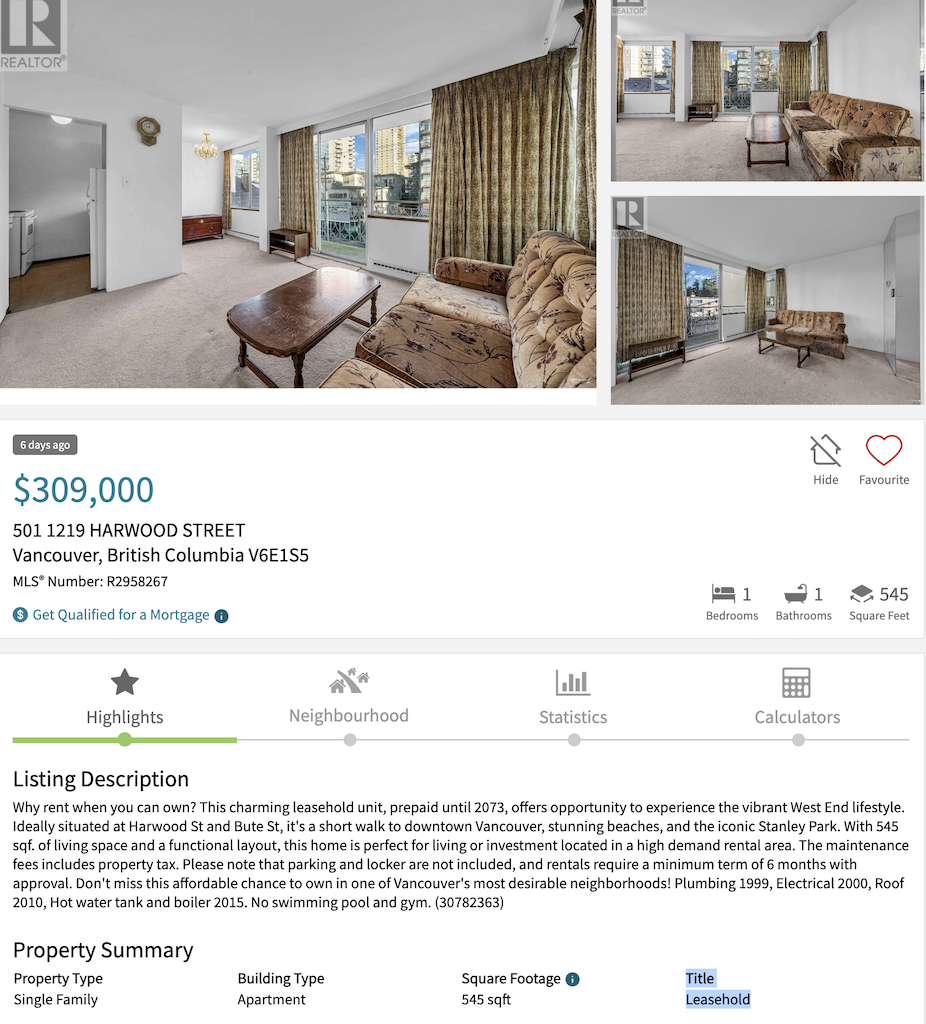Show Square Footage info tooltip
The height and width of the screenshot is (1024, 926).
pyautogui.click(x=573, y=979)
